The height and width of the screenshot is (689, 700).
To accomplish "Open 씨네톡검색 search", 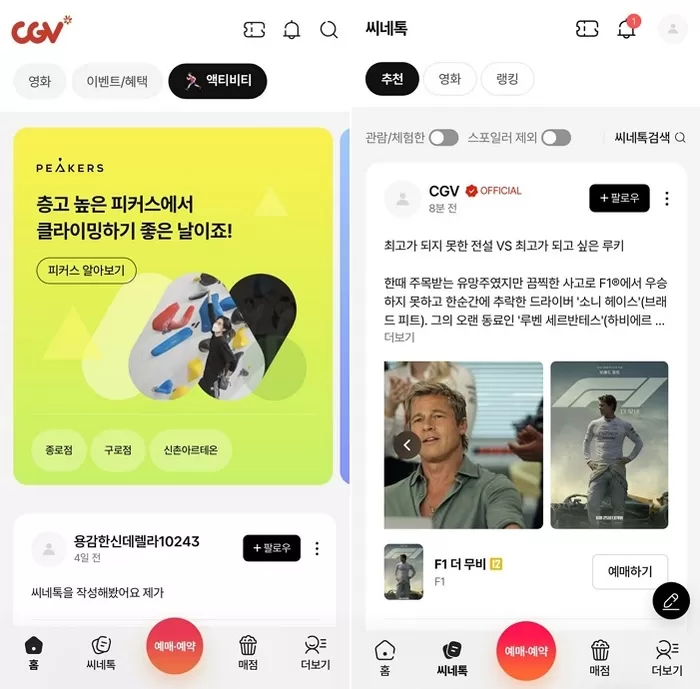I will coord(650,138).
